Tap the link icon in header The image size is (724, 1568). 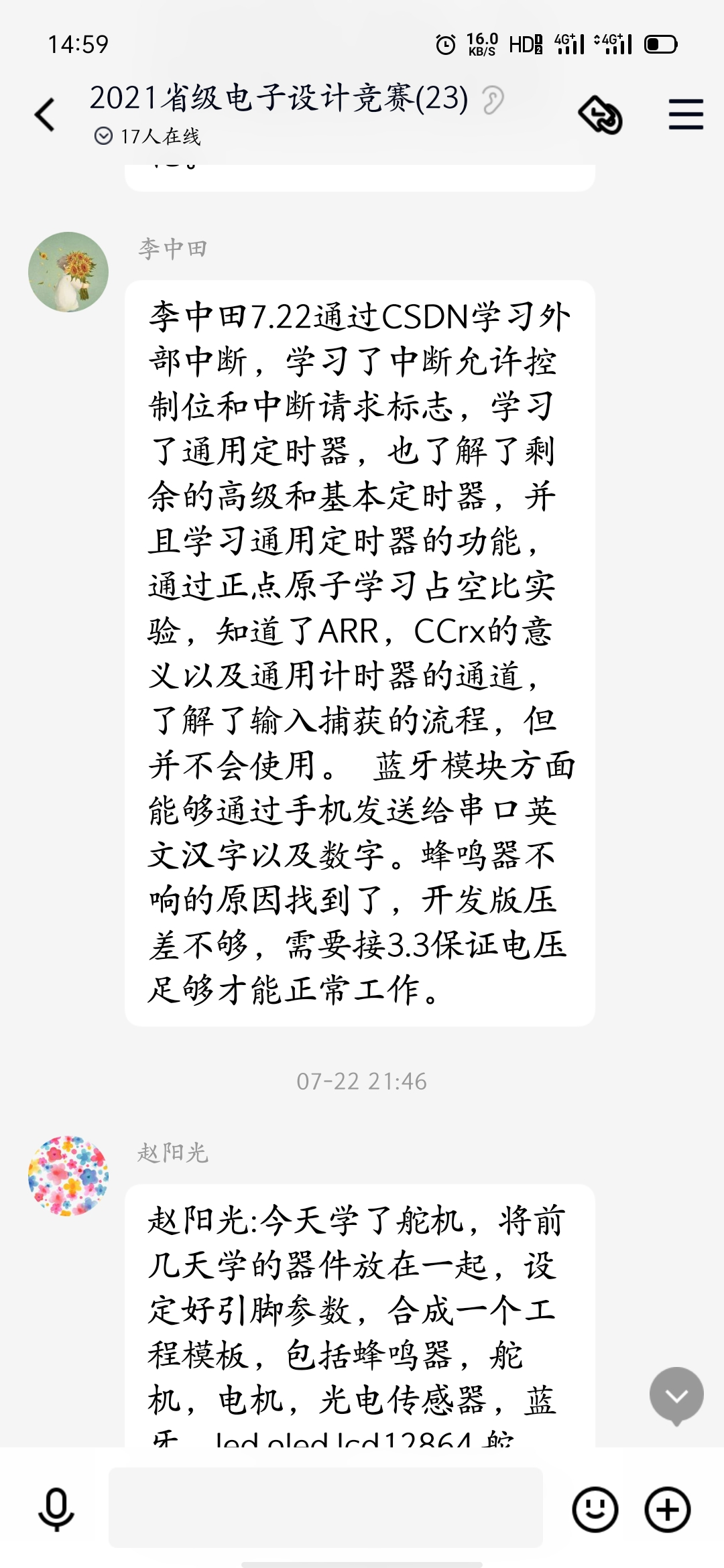point(601,115)
